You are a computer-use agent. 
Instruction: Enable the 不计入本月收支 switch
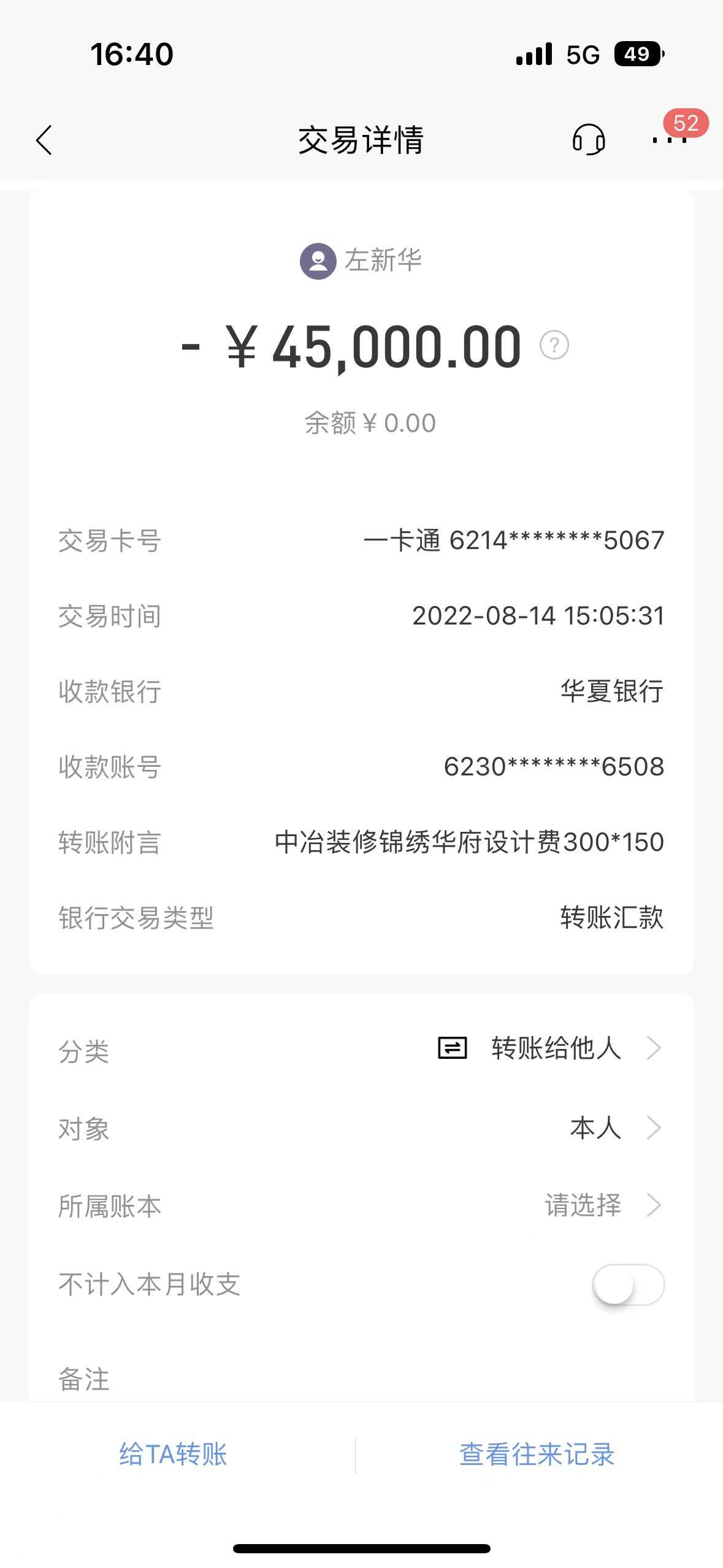628,1284
